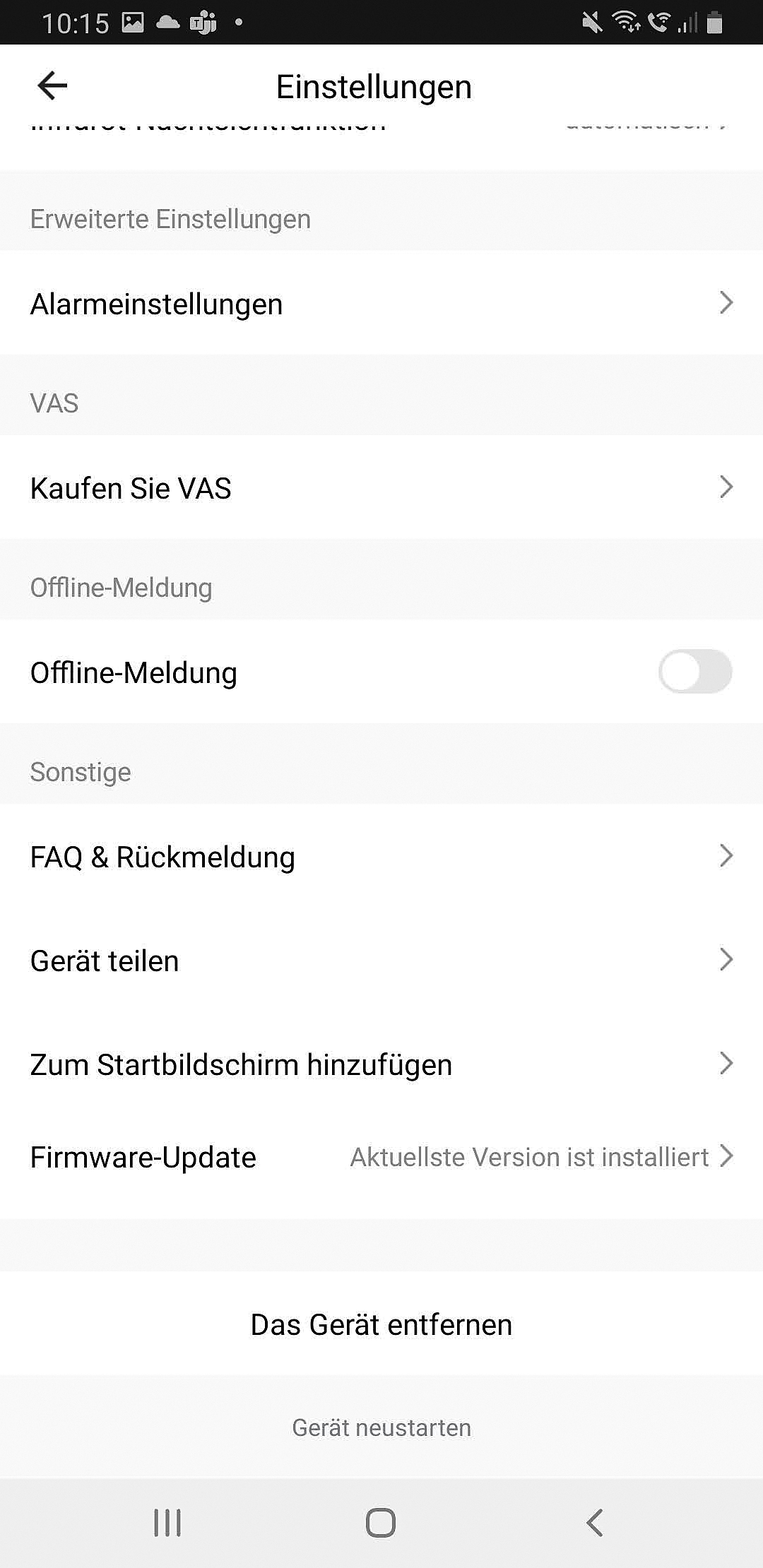Open Alarmeinstellungen
763x1568 pixels.
tap(381, 304)
